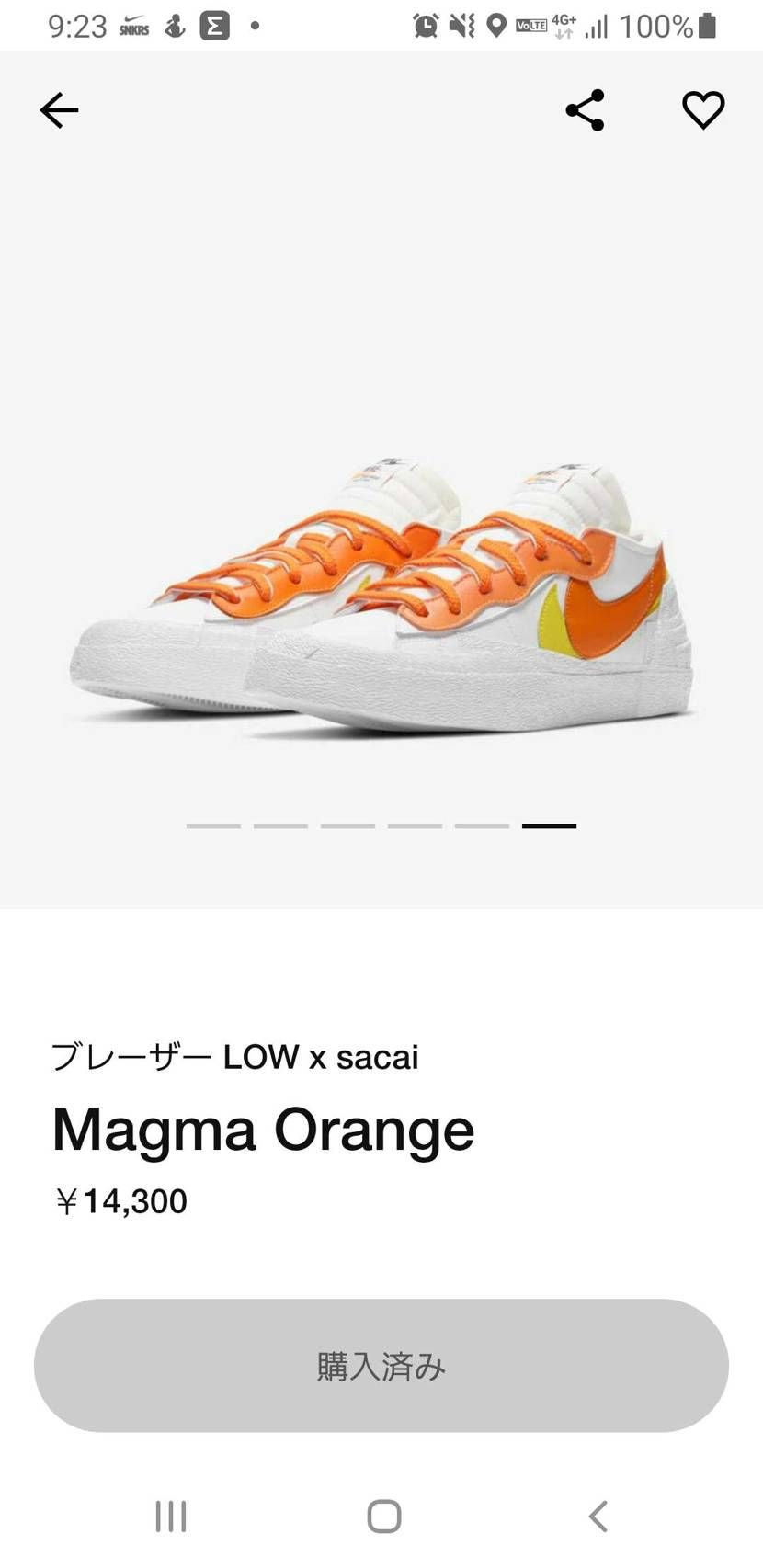
Task: Tap the sneaker product photo
Action: (381, 597)
